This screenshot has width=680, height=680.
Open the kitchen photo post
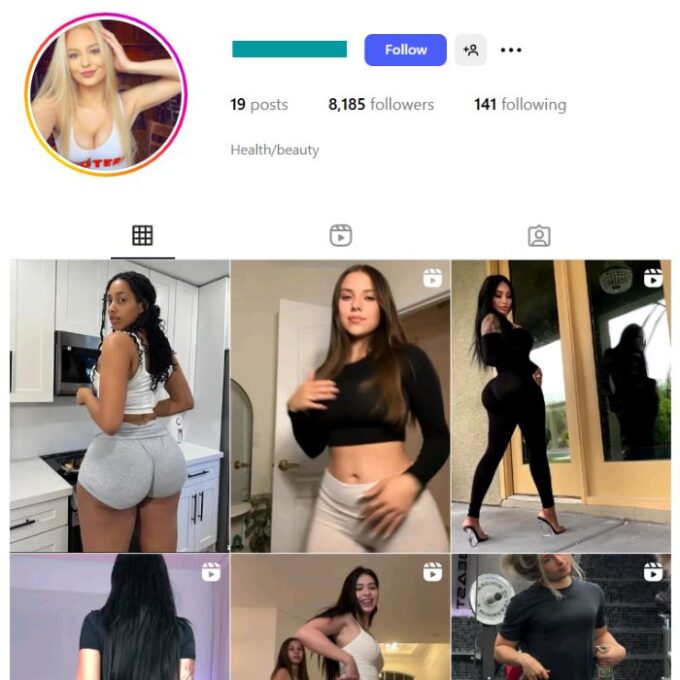(x=119, y=405)
